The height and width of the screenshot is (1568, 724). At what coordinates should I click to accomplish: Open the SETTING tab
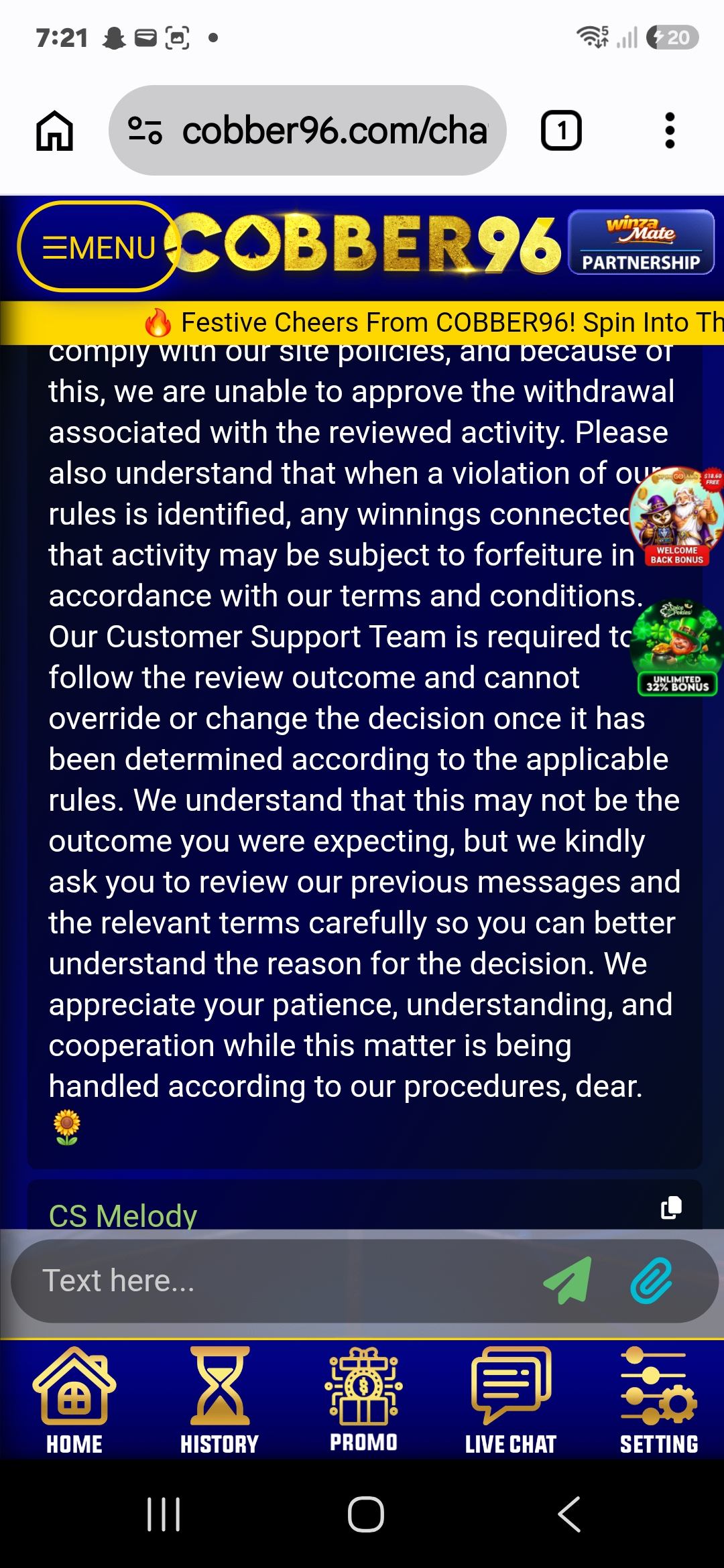pyautogui.click(x=659, y=1400)
